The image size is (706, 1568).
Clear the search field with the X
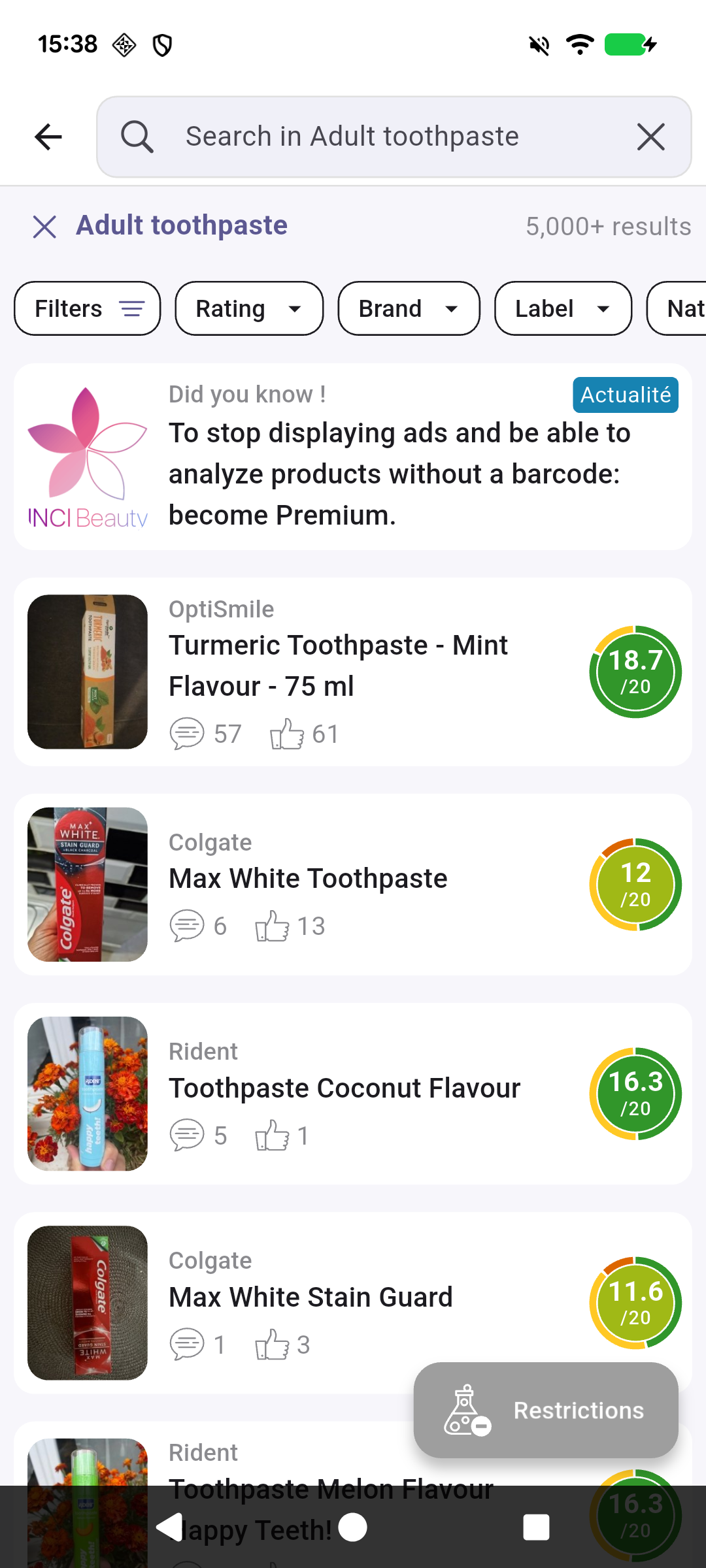point(650,137)
